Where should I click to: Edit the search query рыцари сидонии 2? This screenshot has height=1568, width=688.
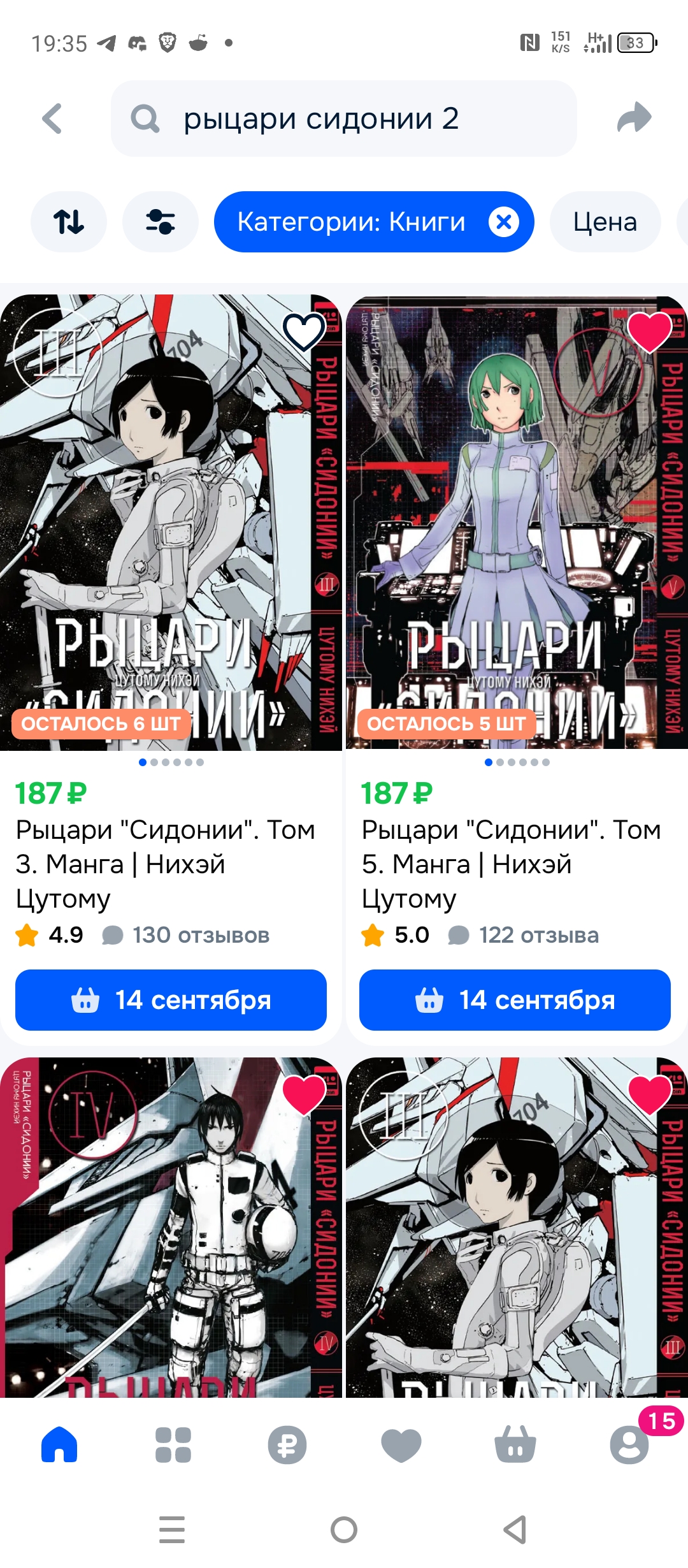point(344,119)
